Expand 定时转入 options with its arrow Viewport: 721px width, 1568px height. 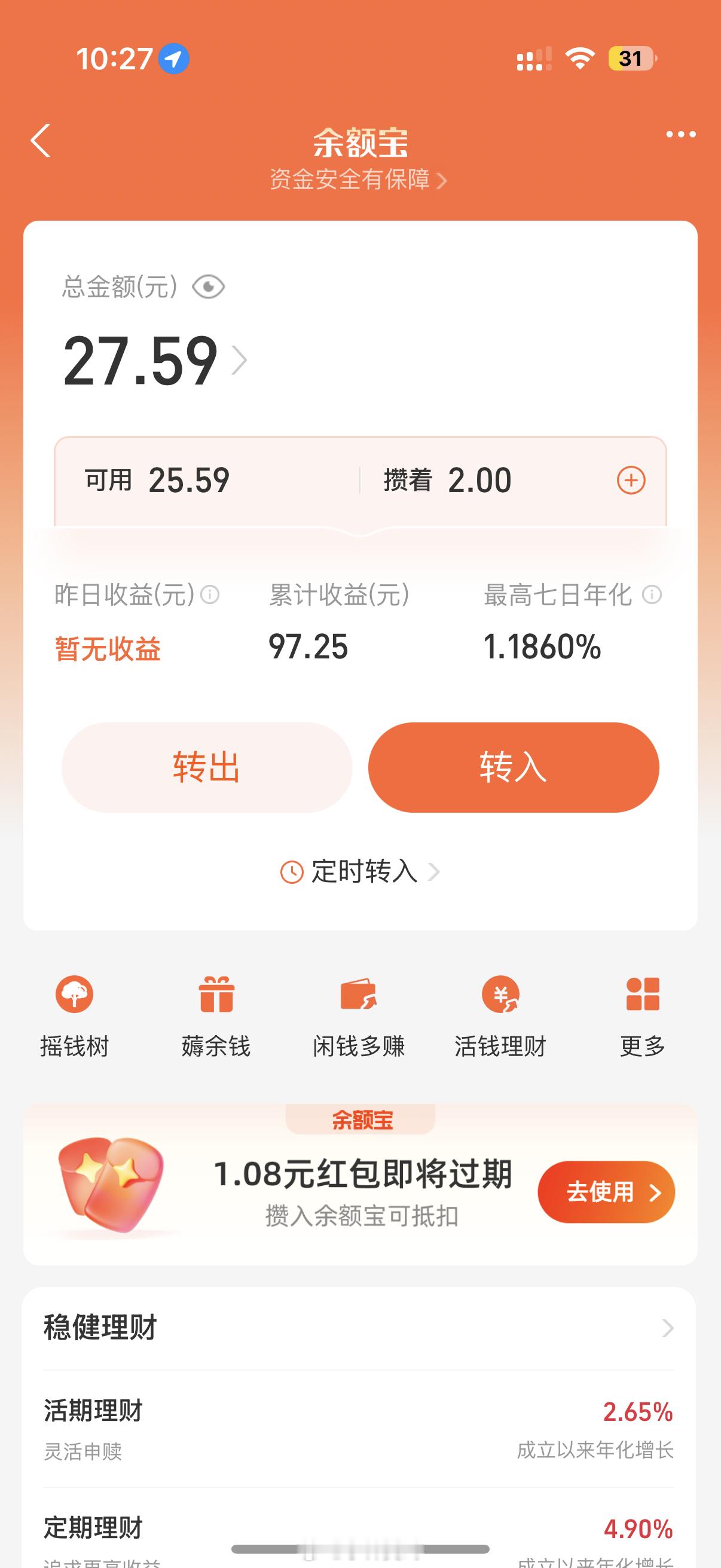[x=435, y=872]
